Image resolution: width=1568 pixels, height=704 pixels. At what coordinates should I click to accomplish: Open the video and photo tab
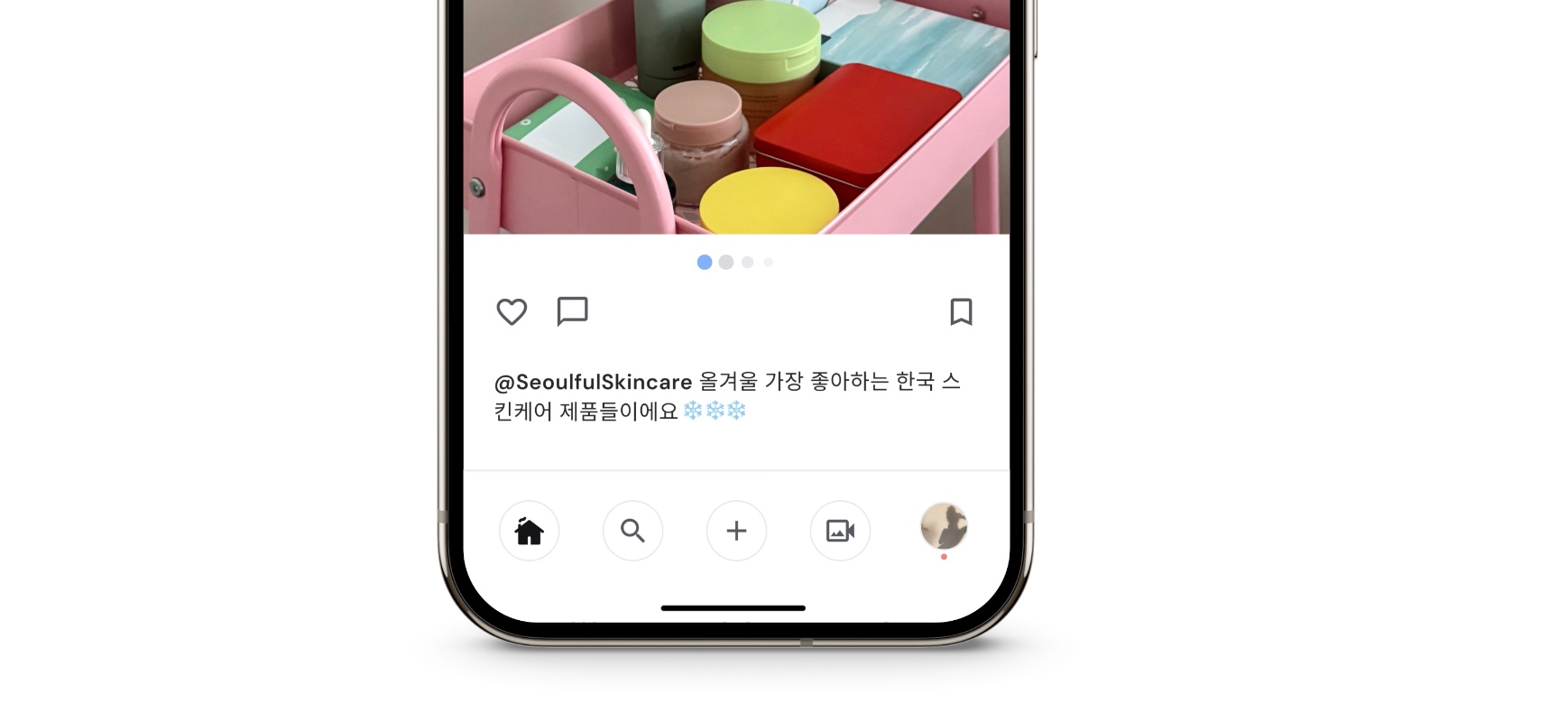[840, 531]
